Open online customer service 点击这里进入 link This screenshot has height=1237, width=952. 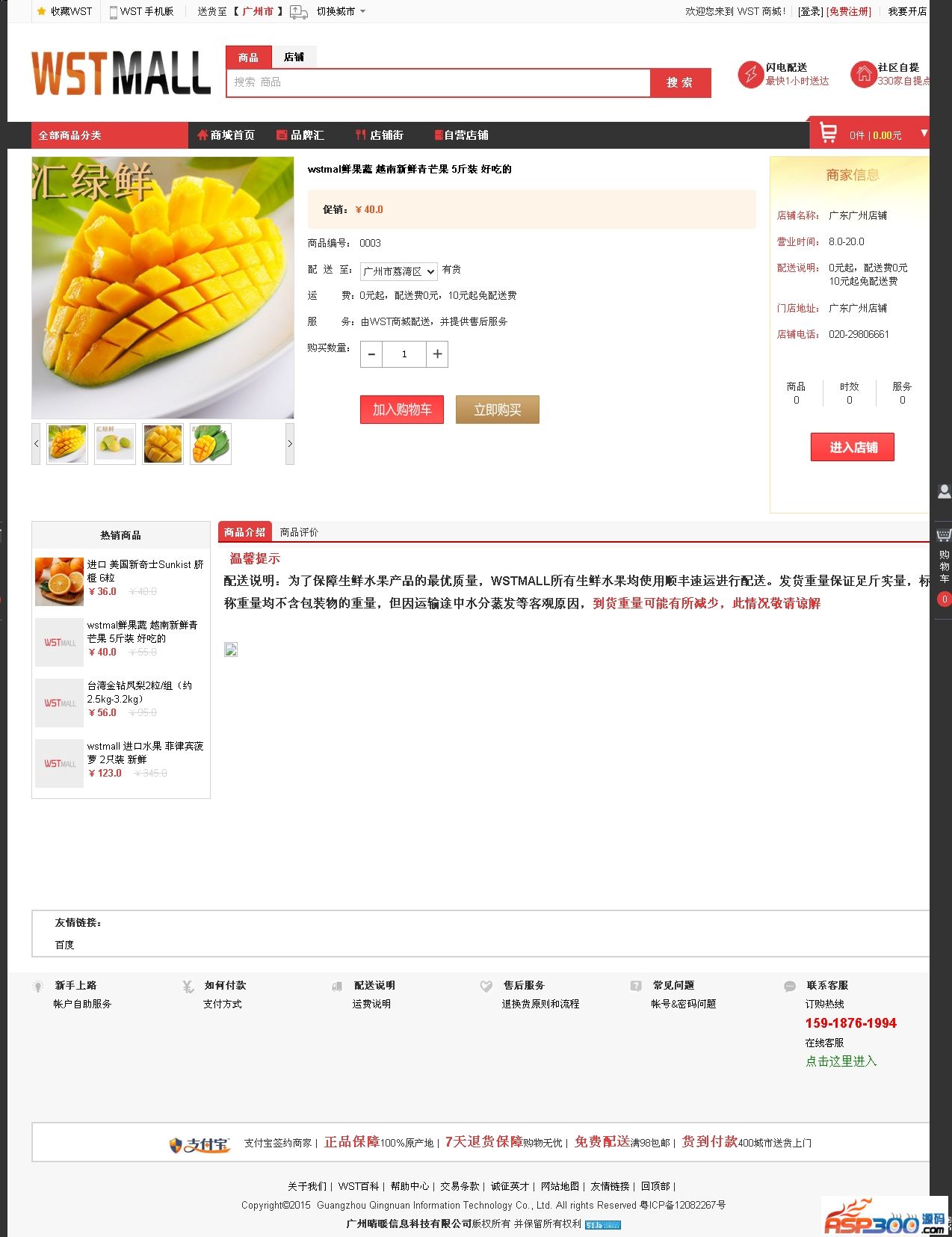(841, 1061)
